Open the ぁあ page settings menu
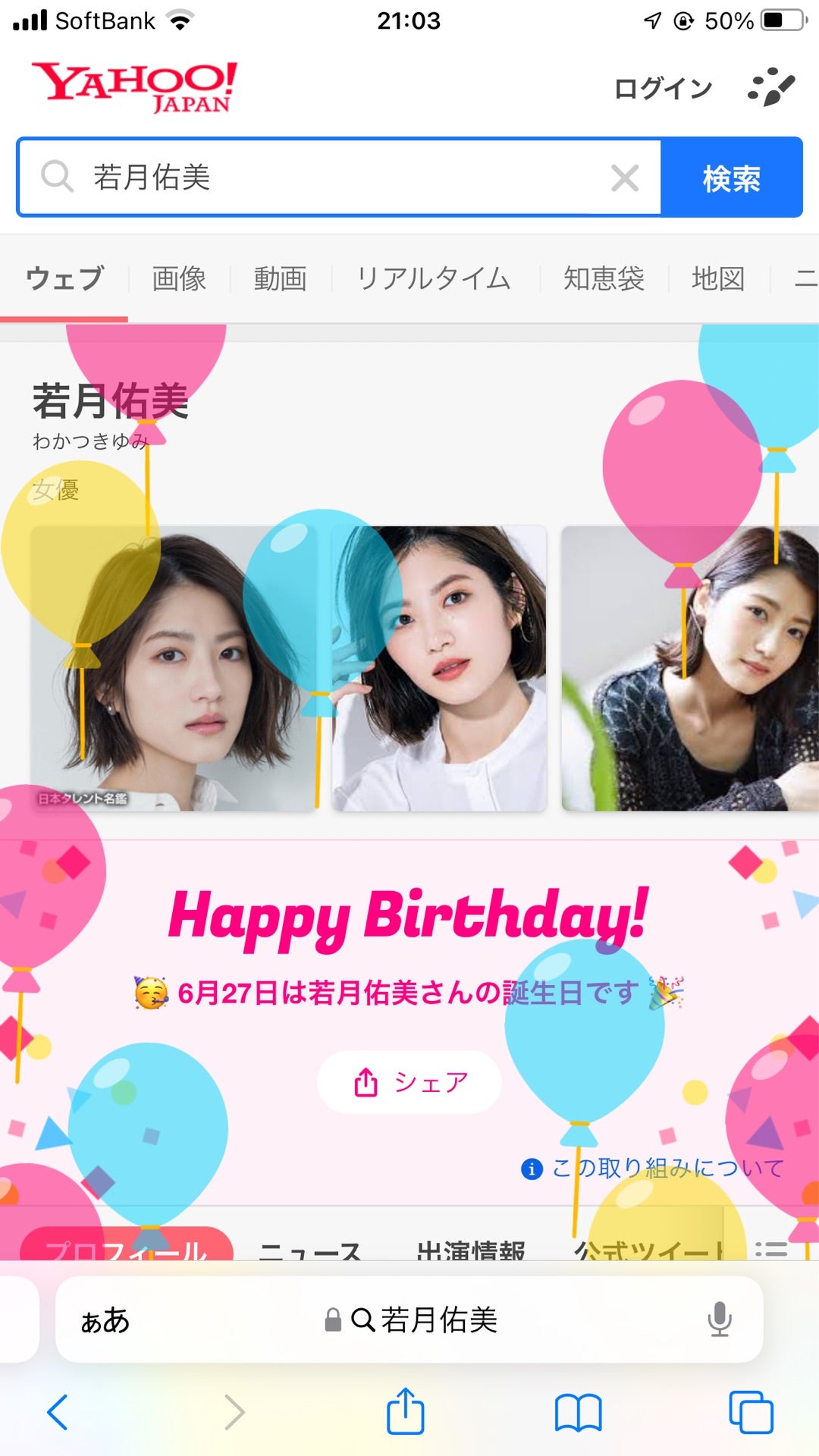Image resolution: width=819 pixels, height=1456 pixels. [105, 1320]
